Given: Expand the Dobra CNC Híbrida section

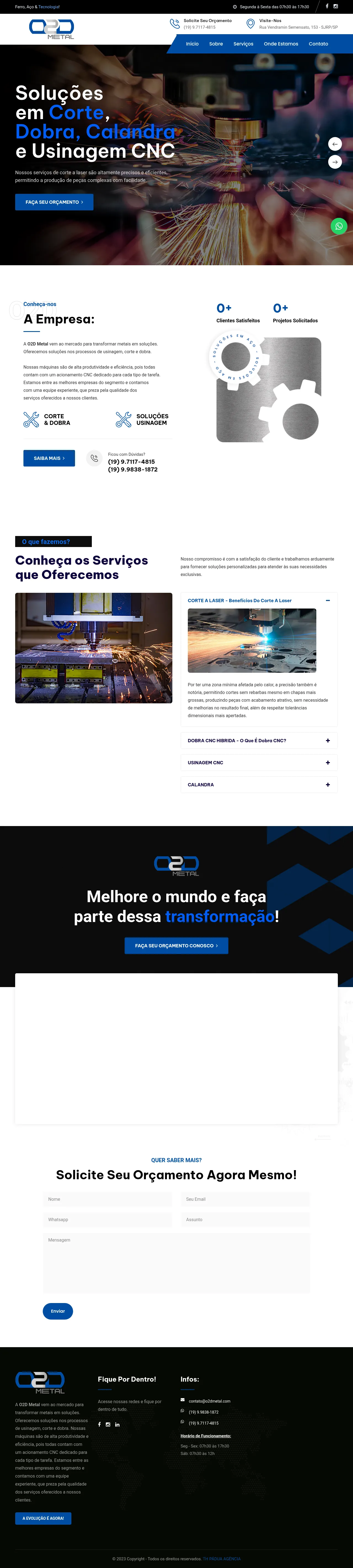Looking at the screenshot, I should tap(327, 741).
